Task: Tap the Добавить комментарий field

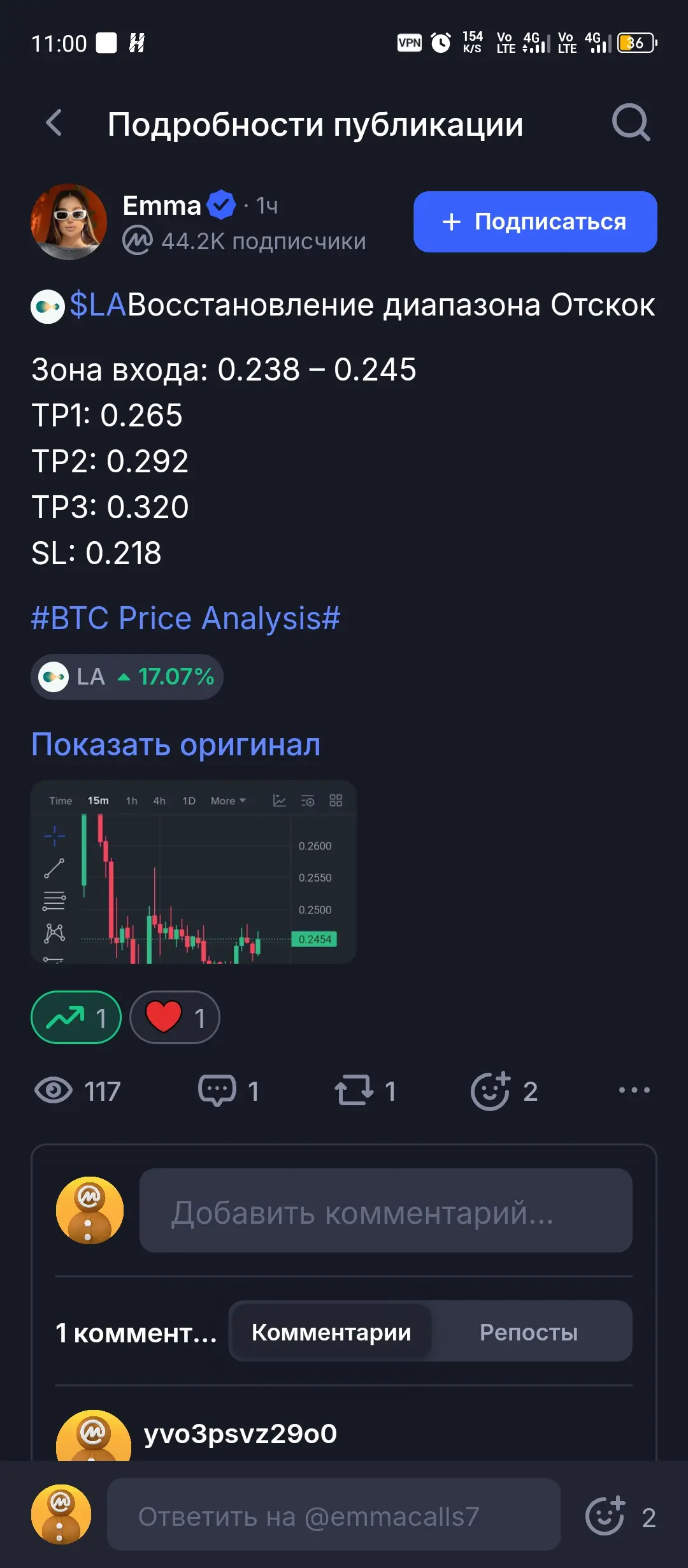Action: (x=385, y=1210)
